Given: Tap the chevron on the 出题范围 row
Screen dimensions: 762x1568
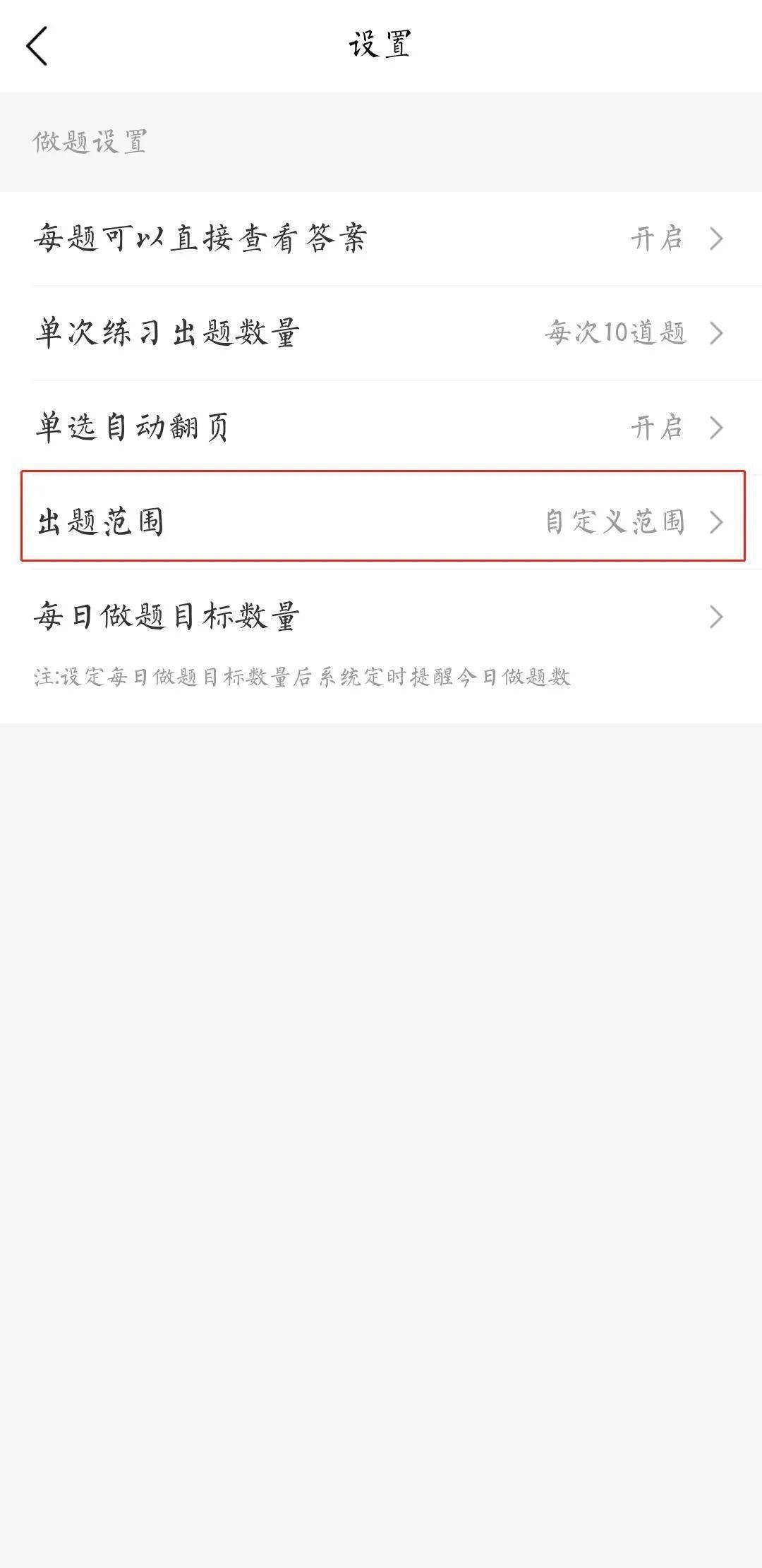Looking at the screenshot, I should coord(718,522).
